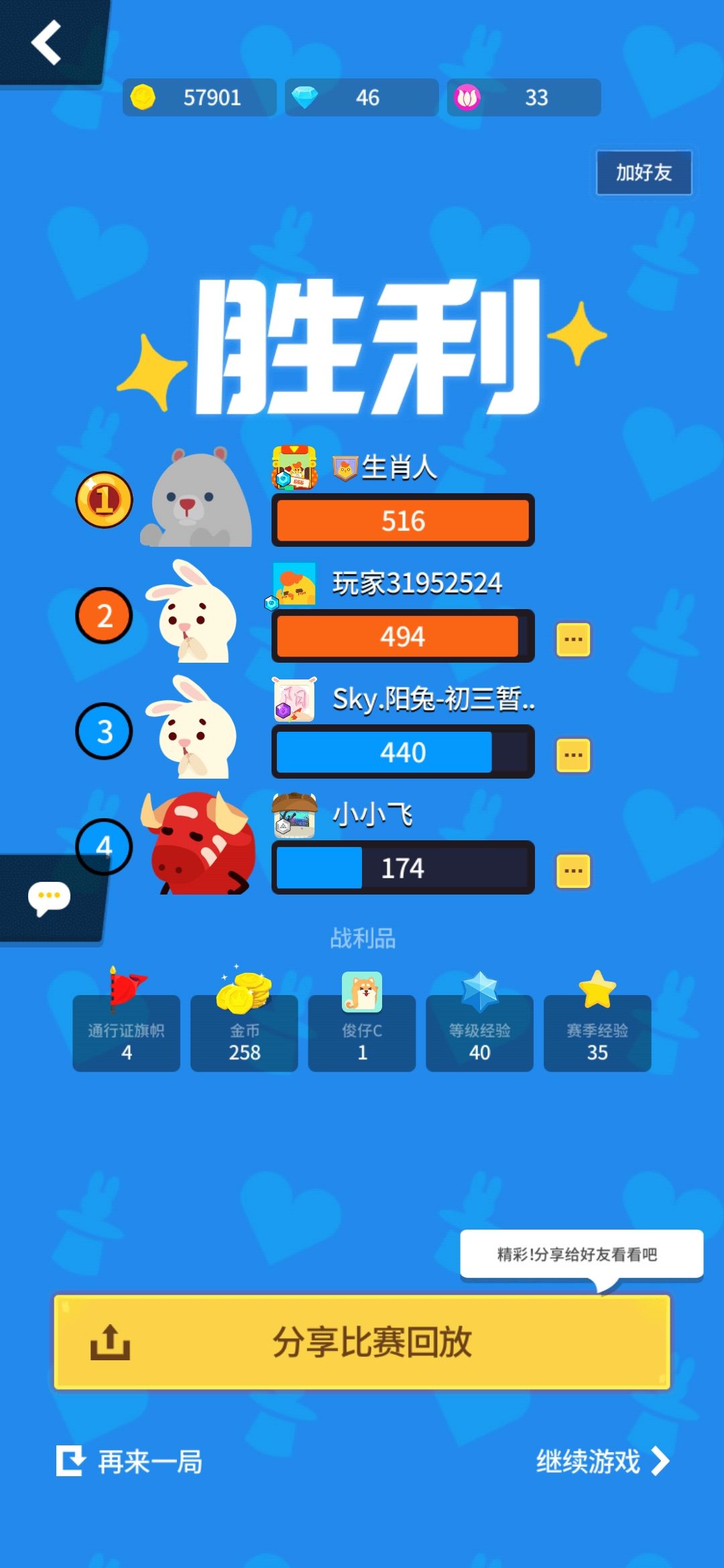The width and height of the screenshot is (724, 1568).
Task: Continue the game via 继续游戏
Action: 603,1461
